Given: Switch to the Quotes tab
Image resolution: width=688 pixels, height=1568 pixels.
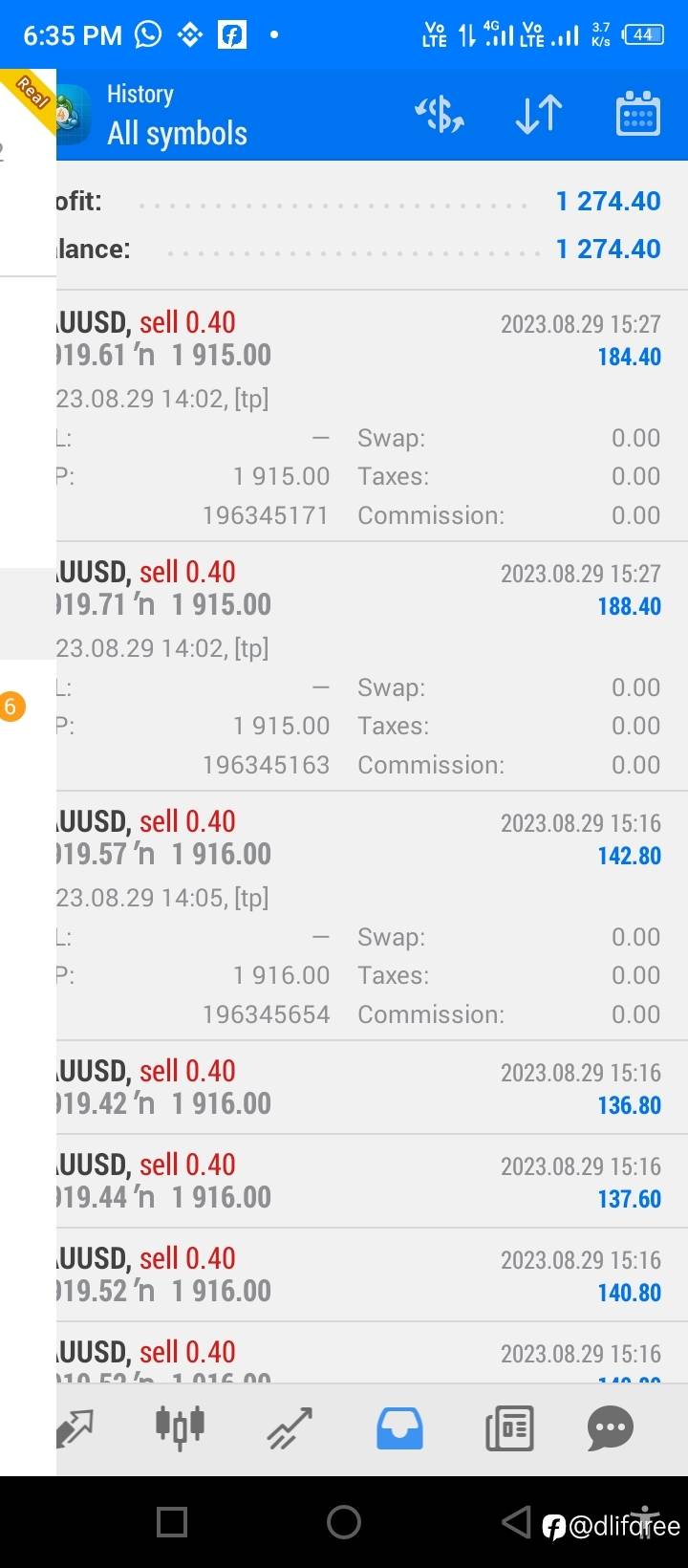Looking at the screenshot, I should coord(75,1429).
